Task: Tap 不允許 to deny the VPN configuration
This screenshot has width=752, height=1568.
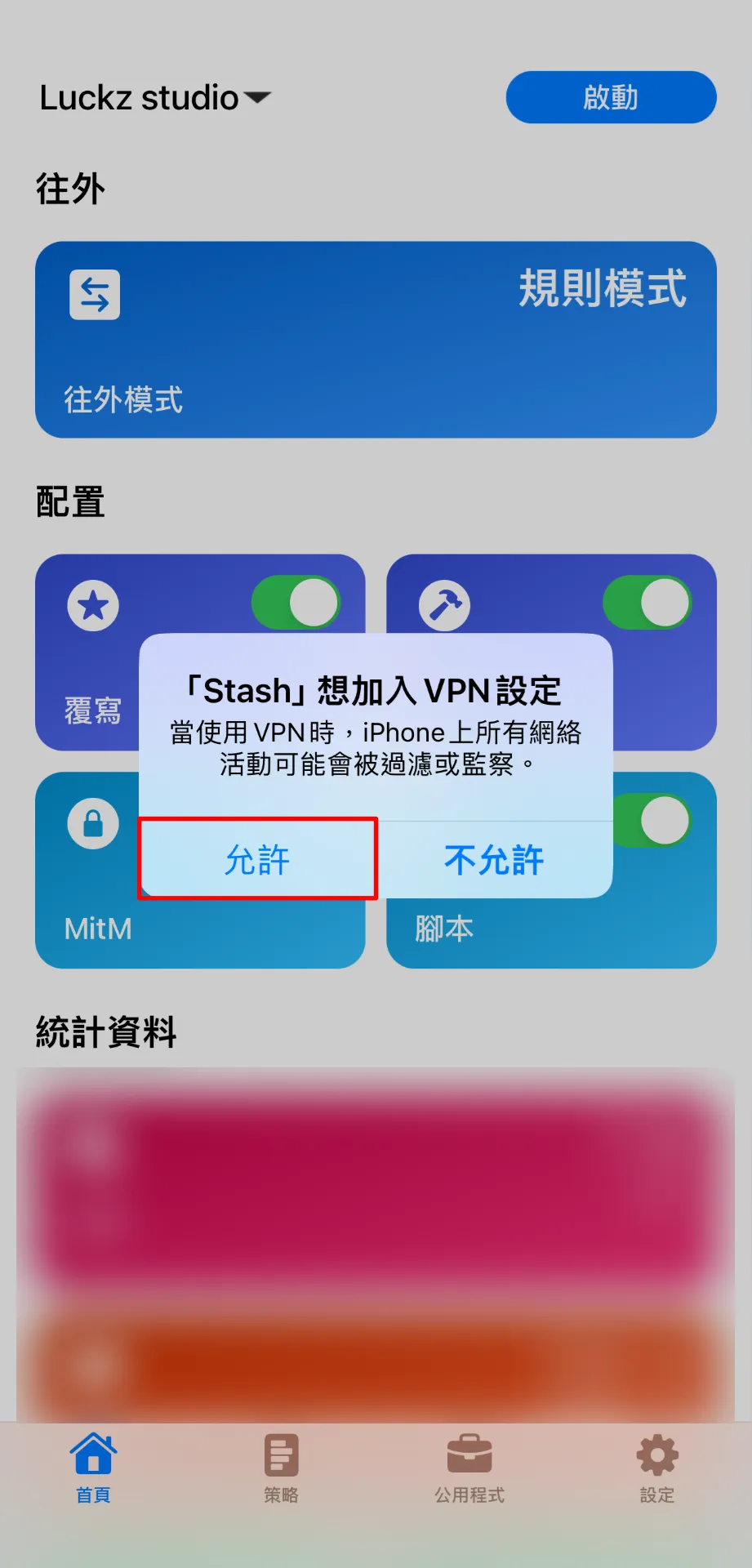Action: [x=494, y=859]
